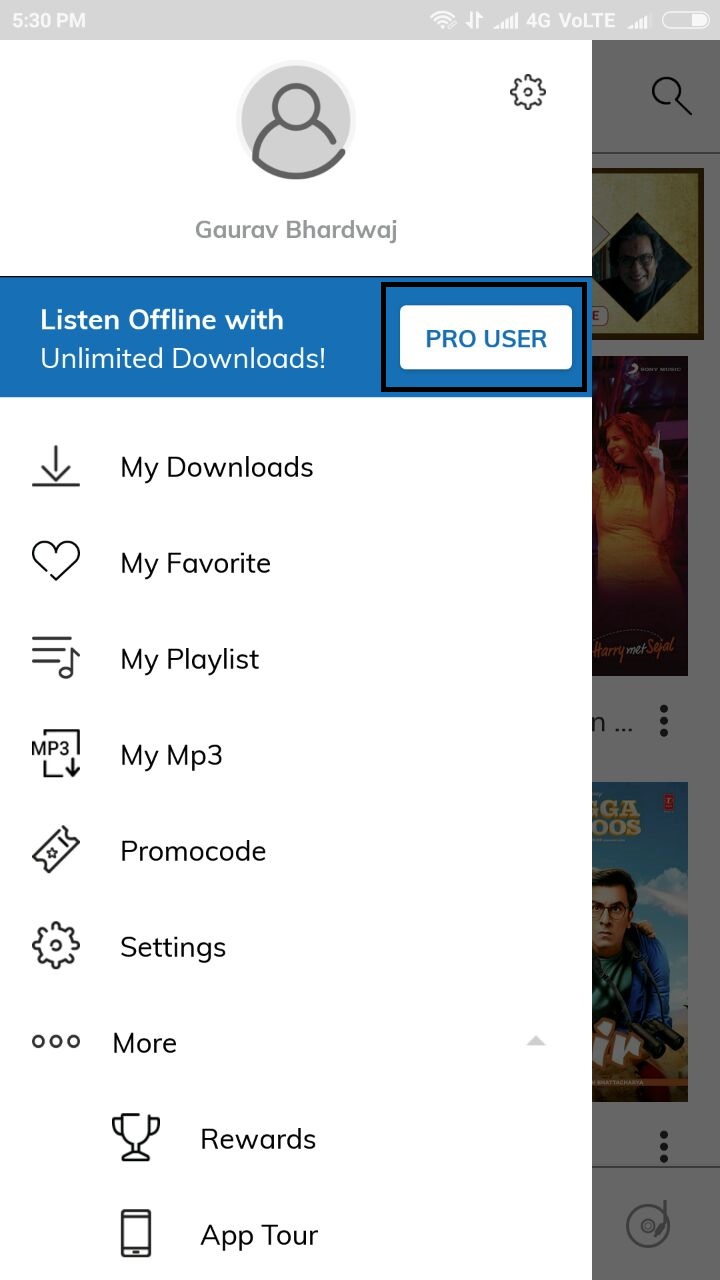
Task: Open My Downloads using the download icon
Action: click(56, 466)
